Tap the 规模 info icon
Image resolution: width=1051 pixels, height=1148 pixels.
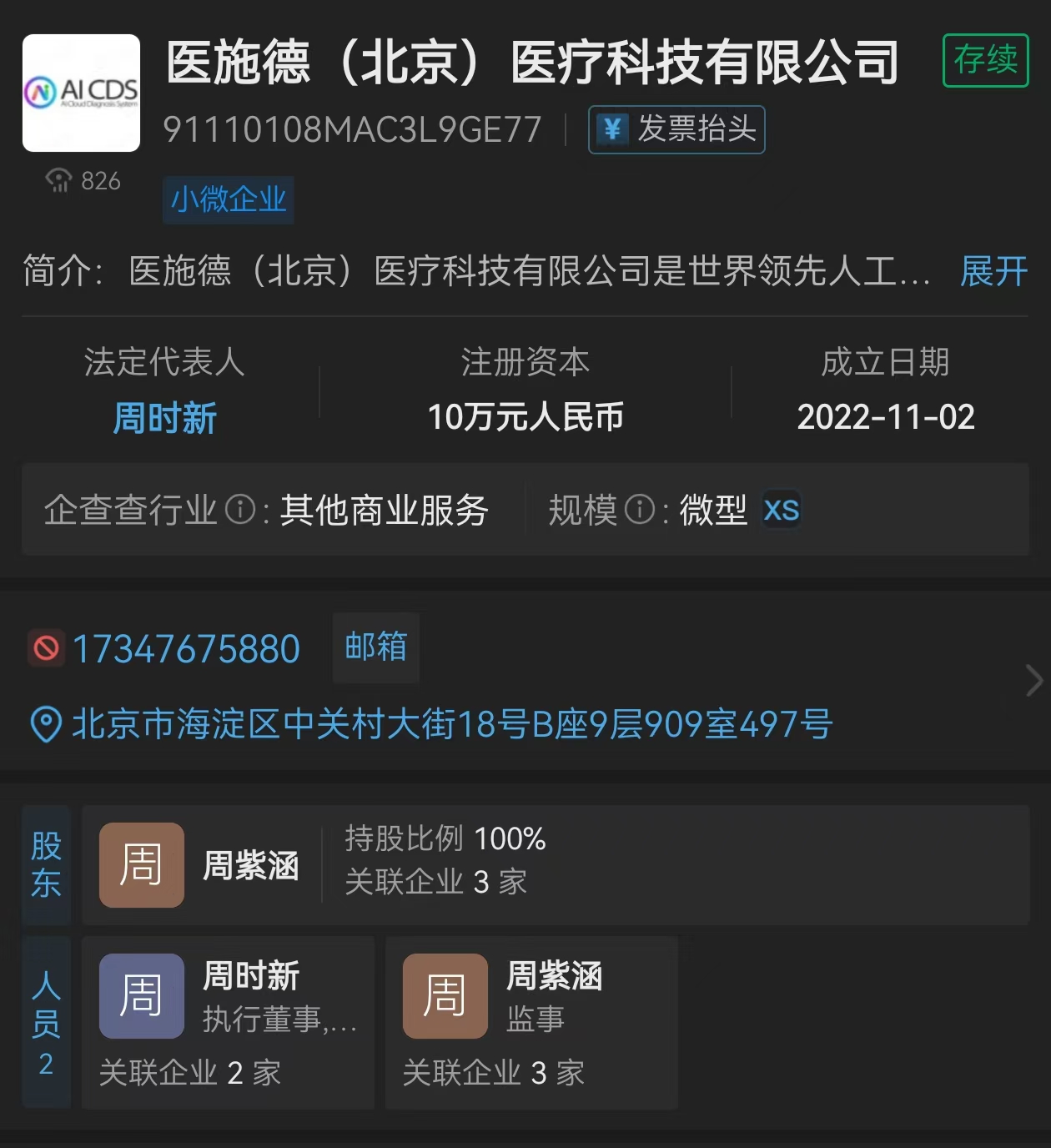(640, 510)
